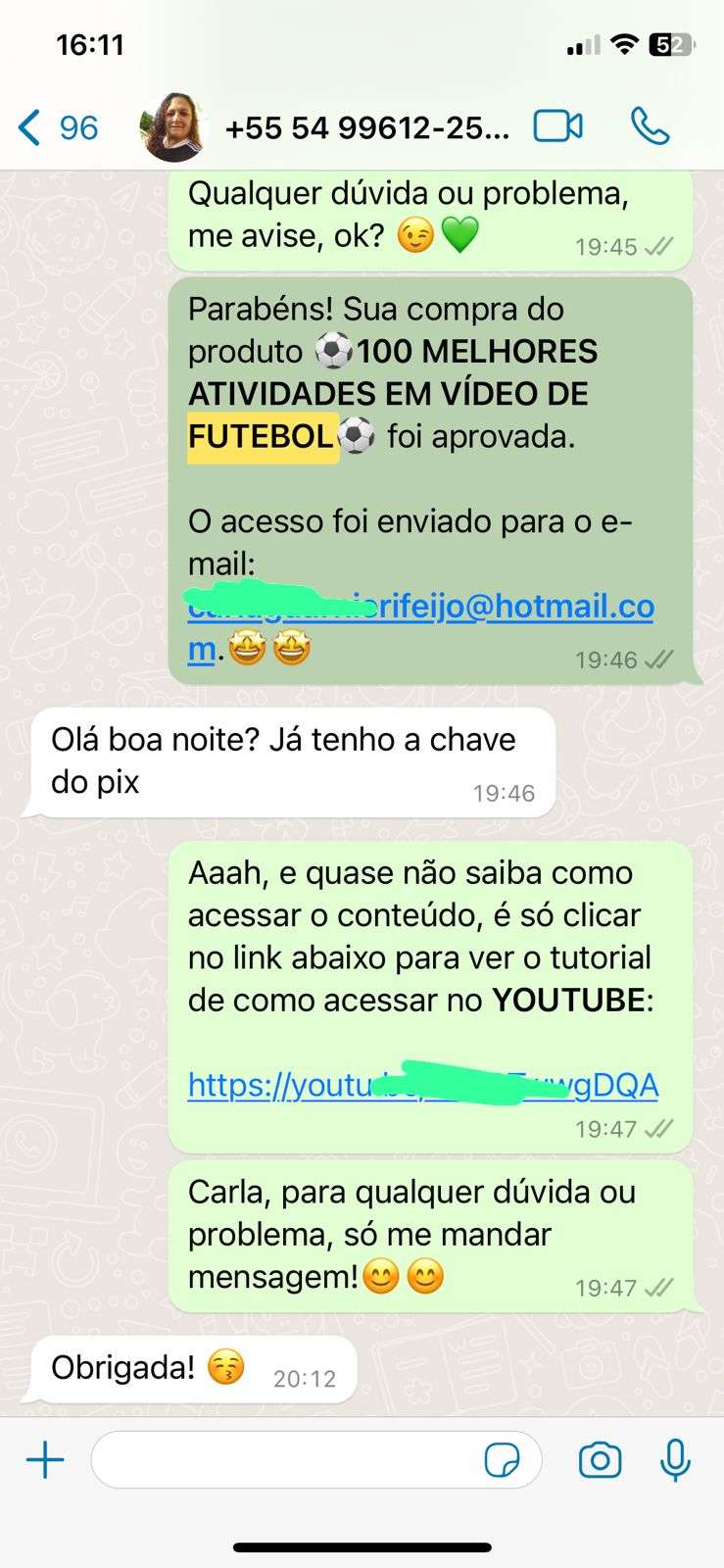Start a video call
The image size is (724, 1568).
[x=557, y=126]
